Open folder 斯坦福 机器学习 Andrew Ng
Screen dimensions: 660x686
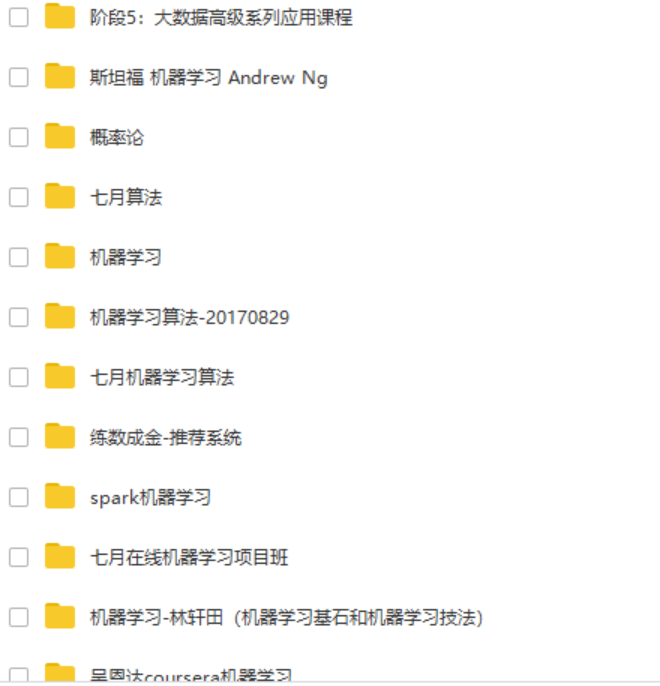(208, 77)
